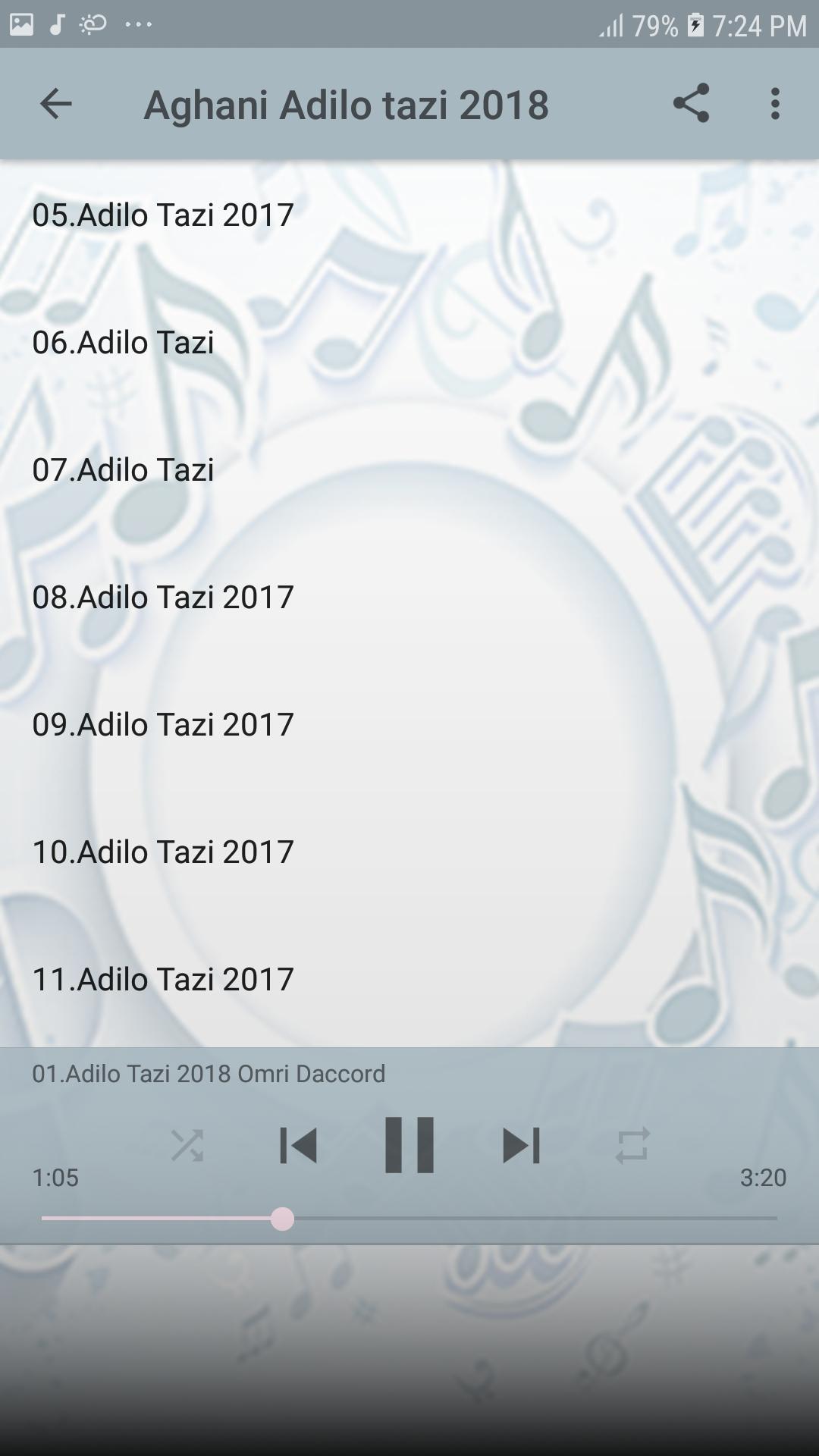Viewport: 819px width, 1456px height.
Task: Select song 08.Adilo Tazi 2017
Action: [163, 598]
